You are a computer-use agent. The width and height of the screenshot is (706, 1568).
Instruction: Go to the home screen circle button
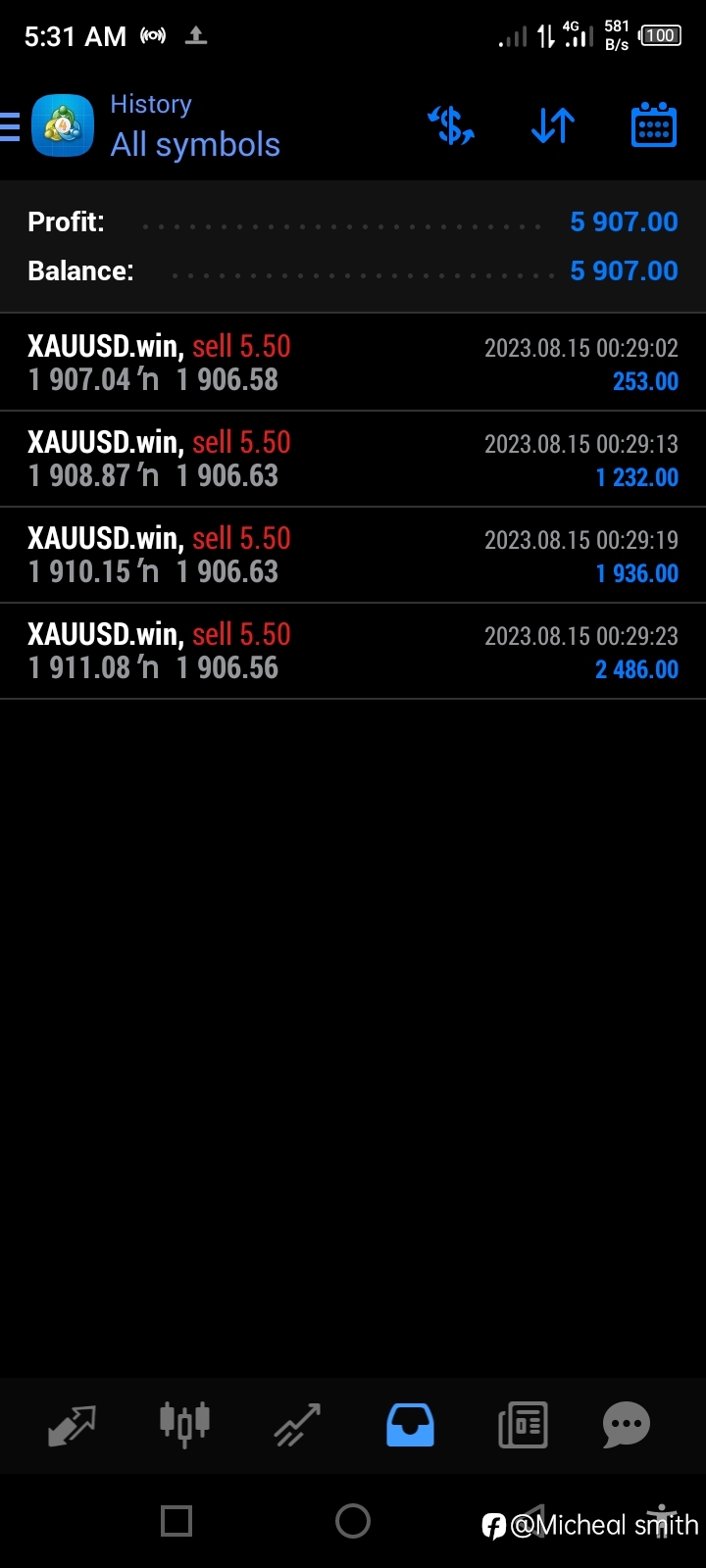pos(353,1521)
